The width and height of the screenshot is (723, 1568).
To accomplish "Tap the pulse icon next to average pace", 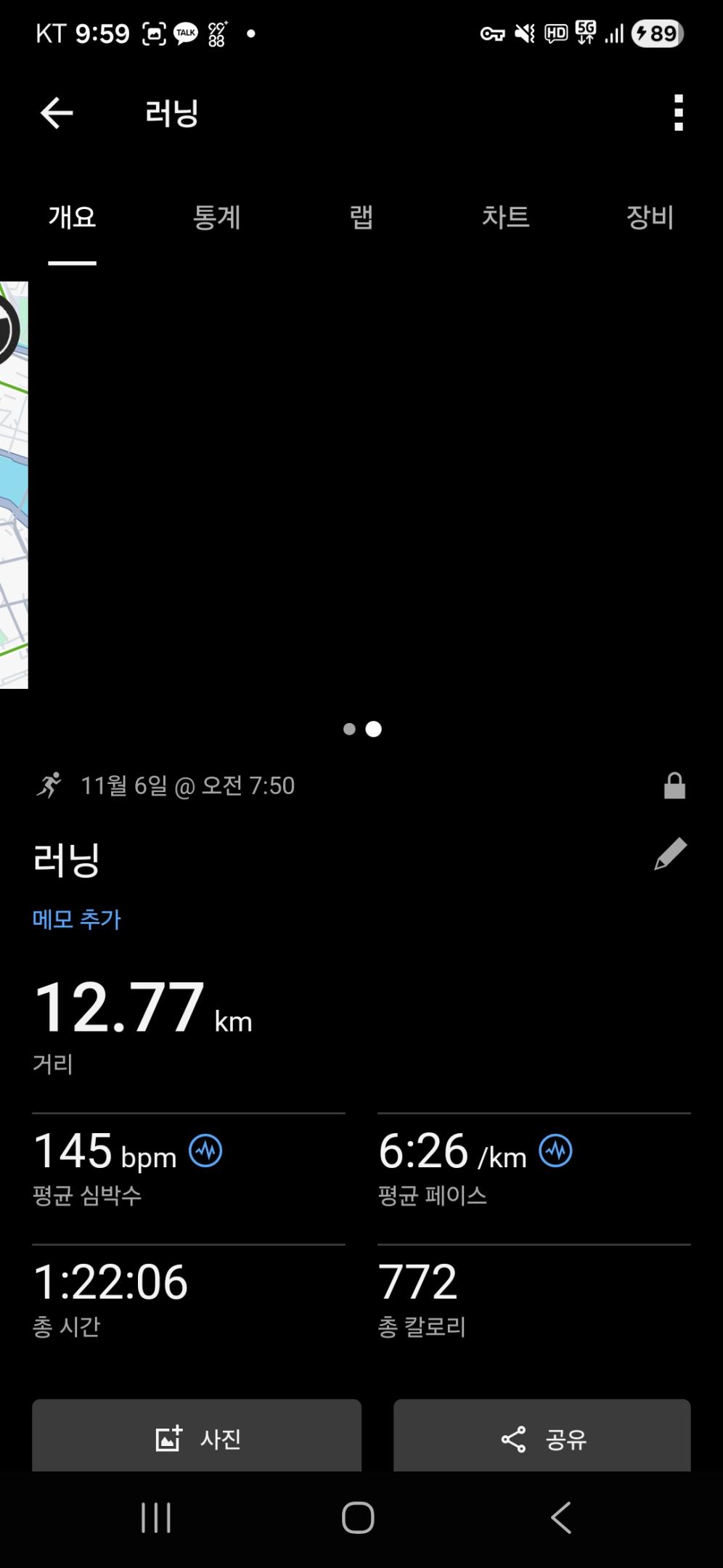I will pyautogui.click(x=555, y=1149).
